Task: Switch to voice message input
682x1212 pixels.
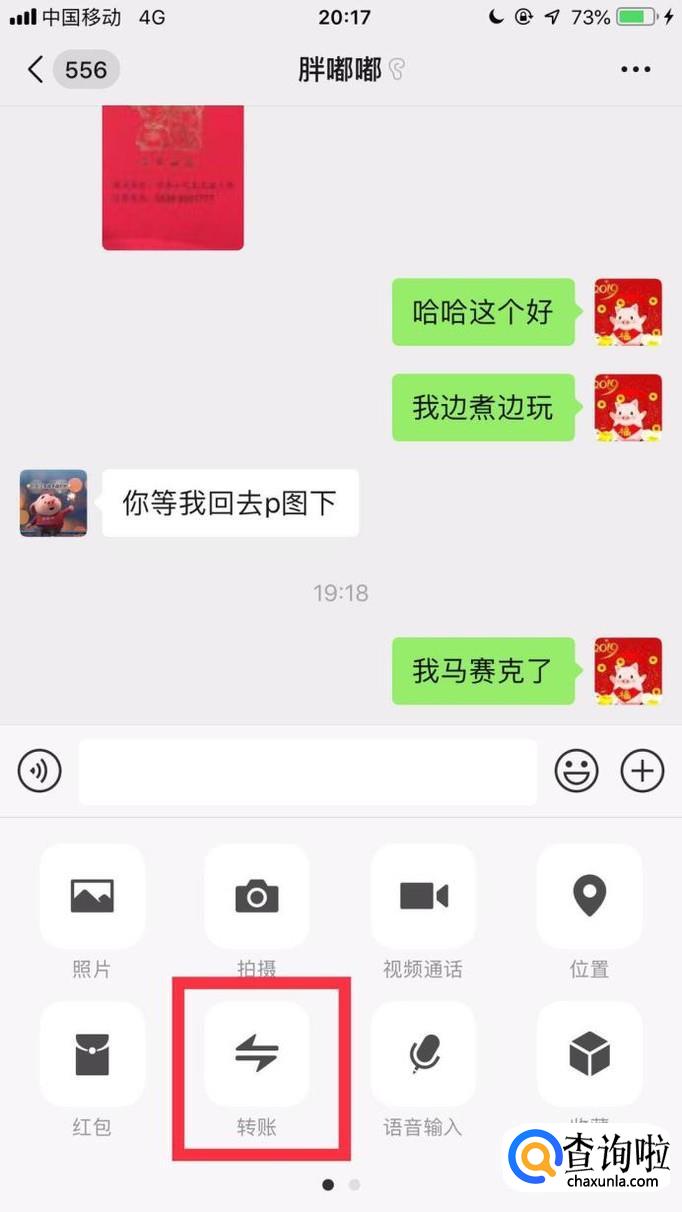Action: 40,771
